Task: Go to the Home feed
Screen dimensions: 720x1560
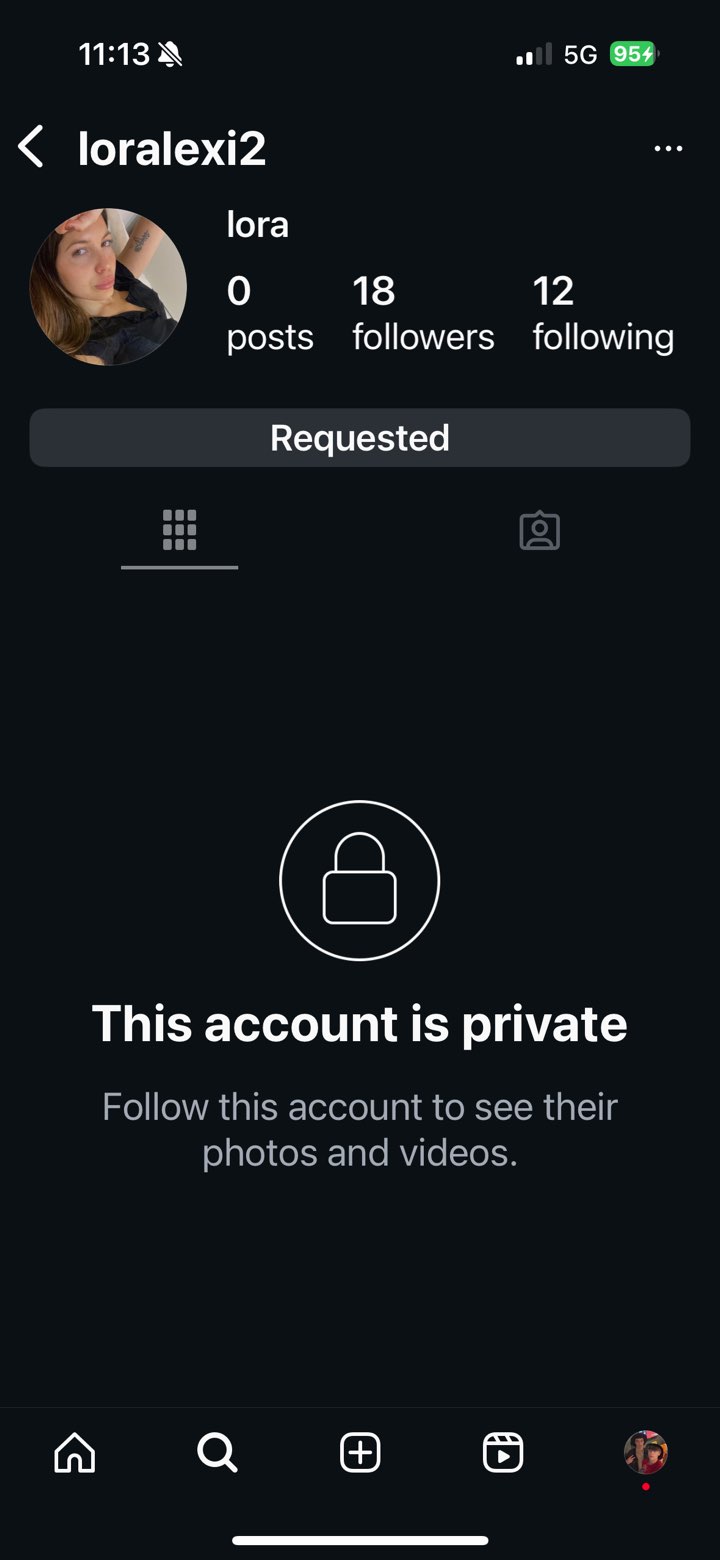Action: pos(75,1452)
